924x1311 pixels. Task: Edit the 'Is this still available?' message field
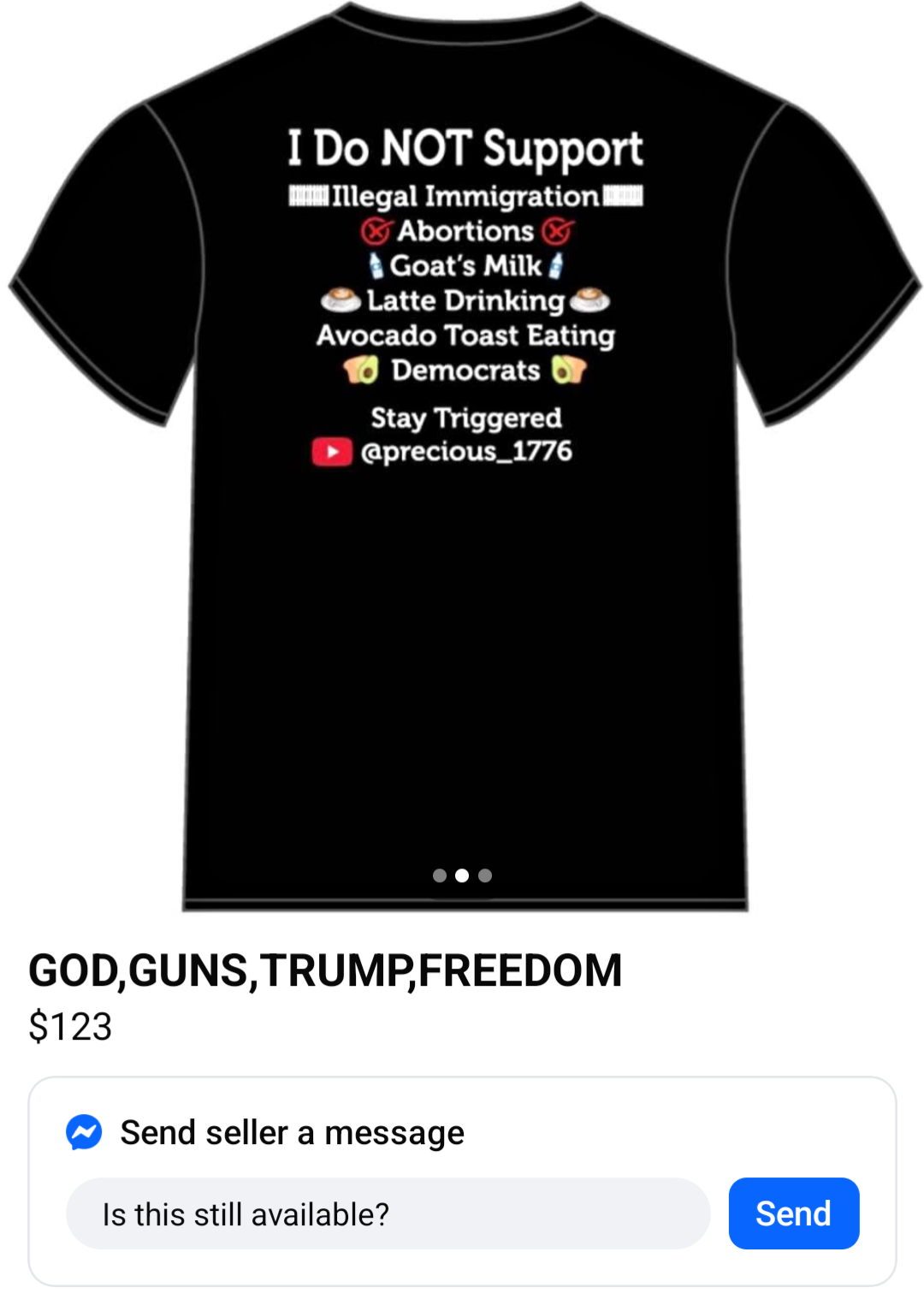388,1213
